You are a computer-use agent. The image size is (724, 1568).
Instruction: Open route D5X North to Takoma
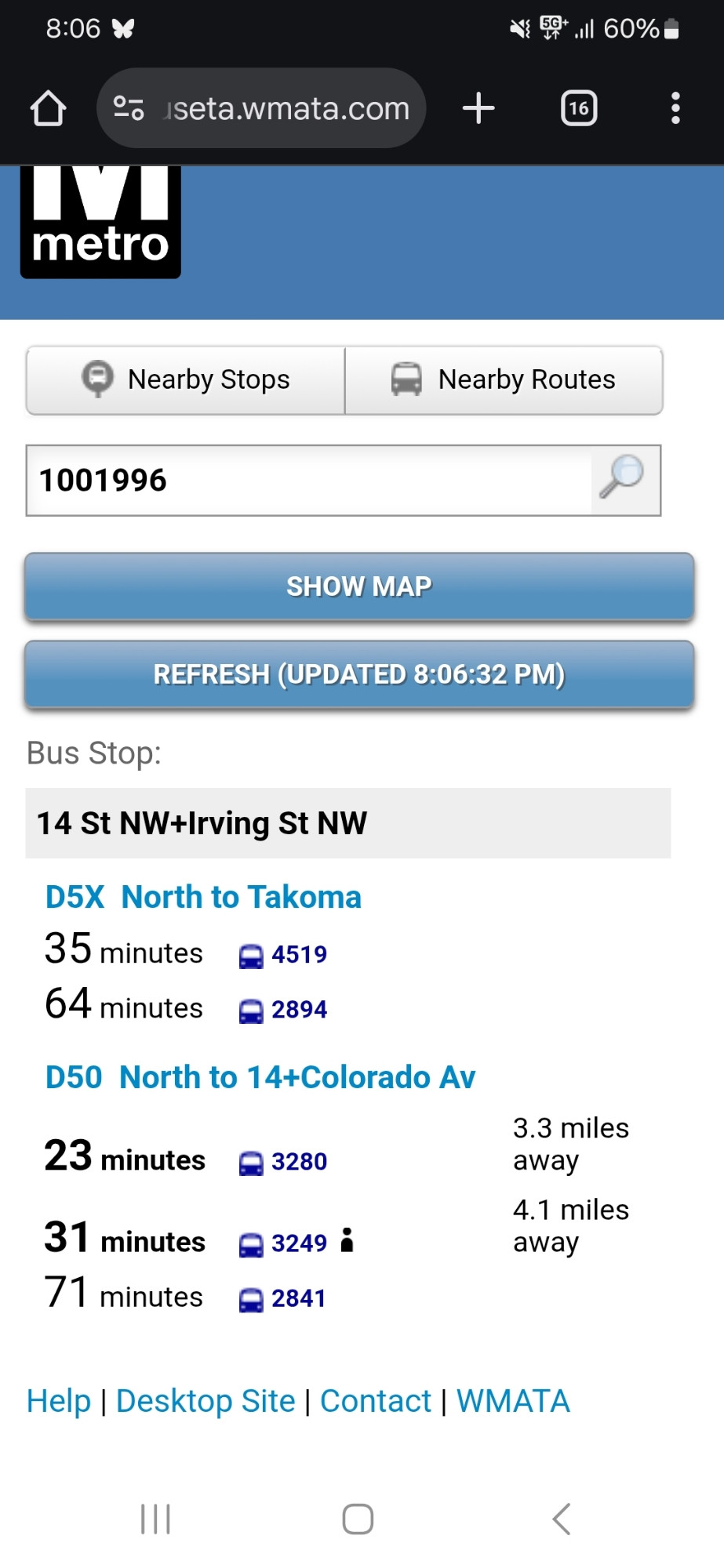203,897
